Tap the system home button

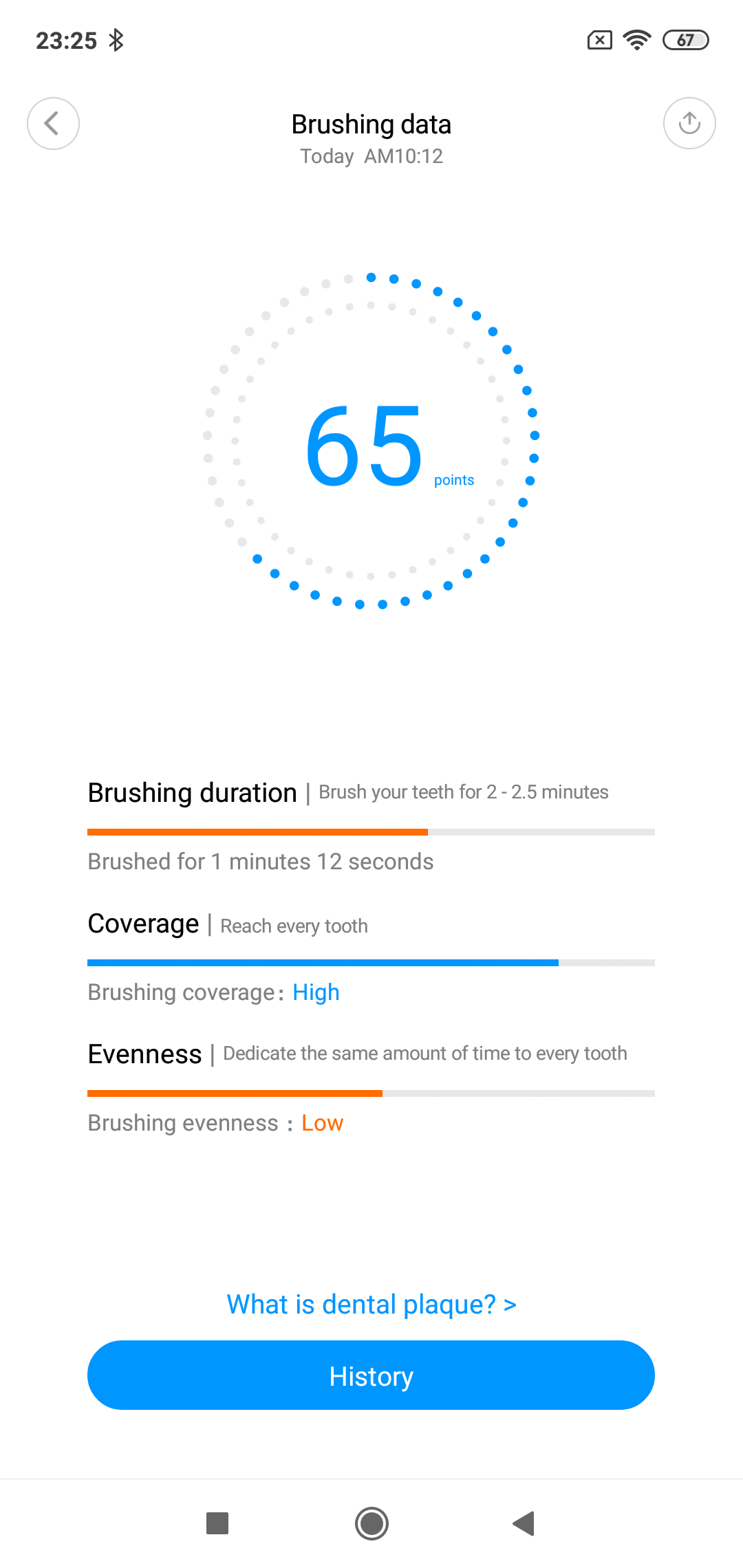point(371,1523)
